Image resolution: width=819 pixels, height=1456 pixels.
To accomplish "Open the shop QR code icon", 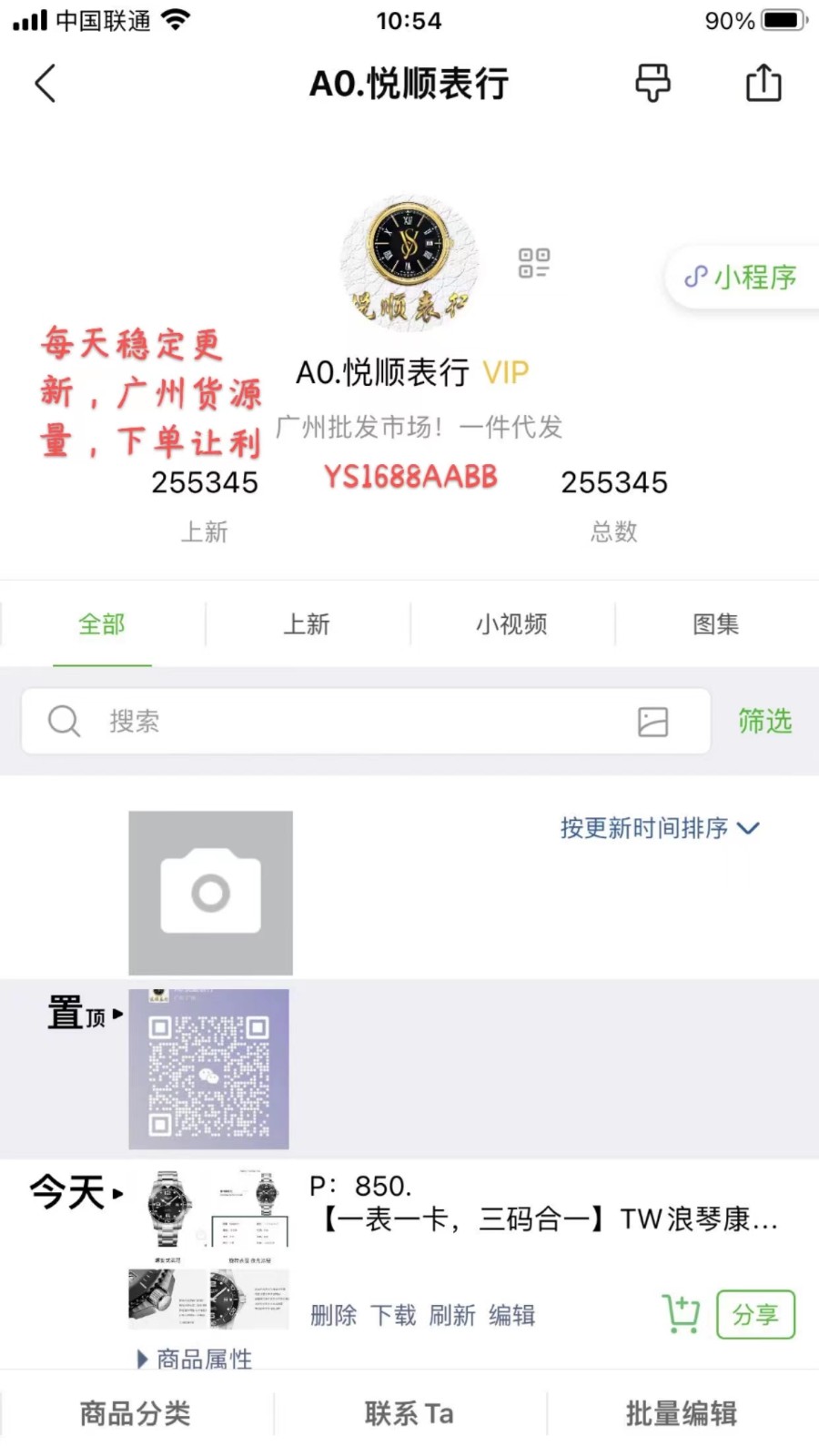I will 534,263.
